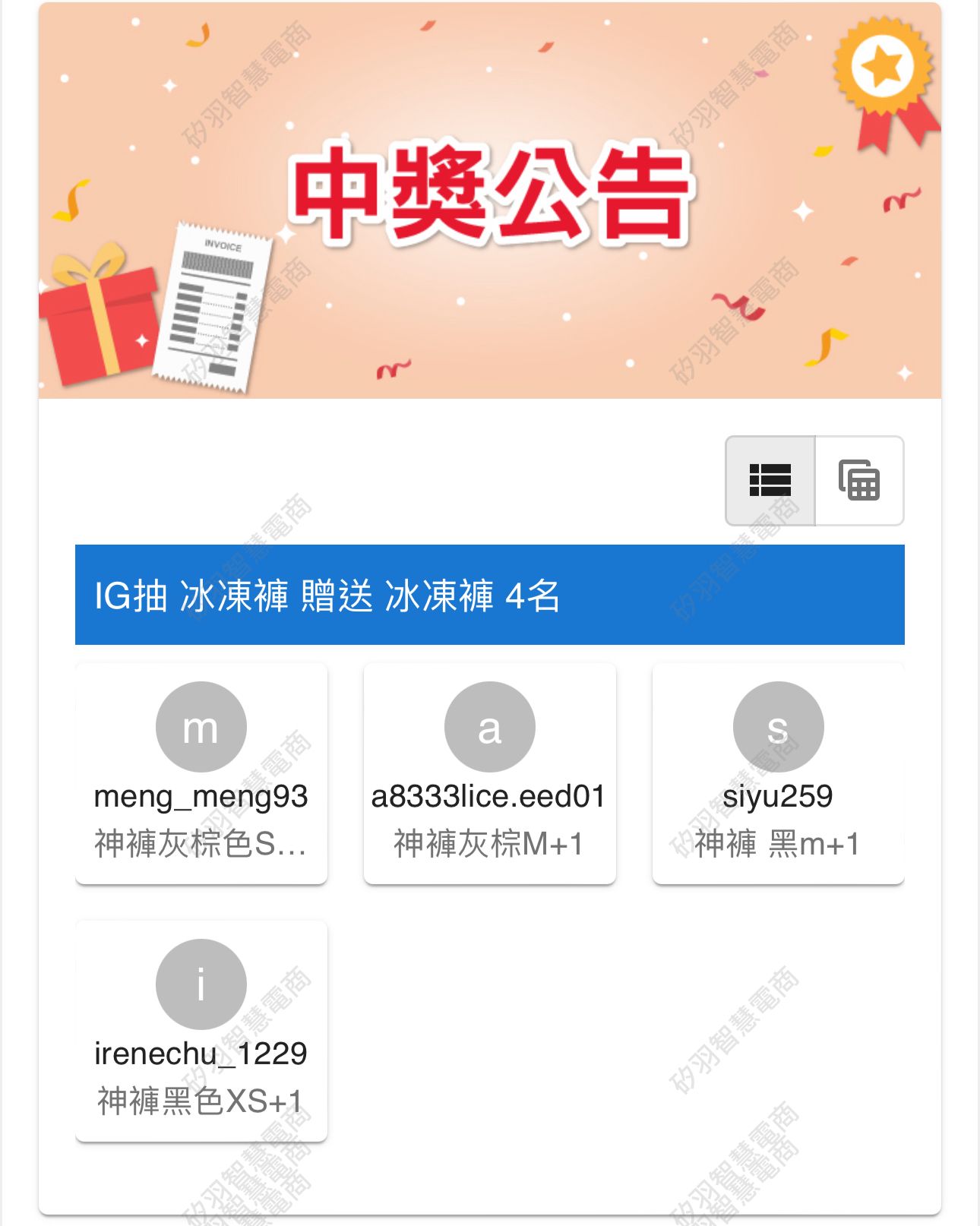Viewport: 980px width, 1226px height.
Task: Open winner card meng_meng93
Action: coord(201,773)
